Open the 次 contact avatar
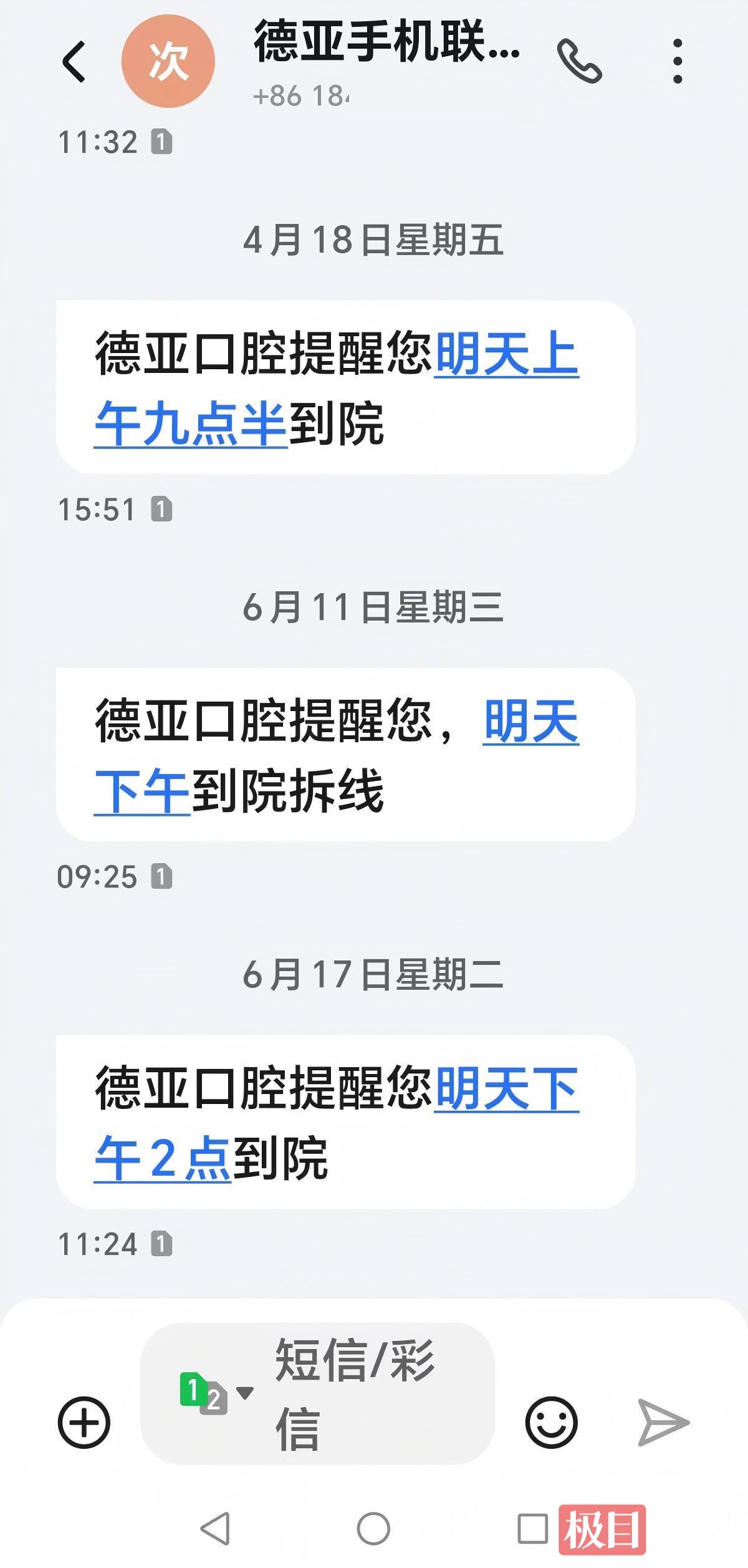Viewport: 748px width, 1568px height. 168,62
